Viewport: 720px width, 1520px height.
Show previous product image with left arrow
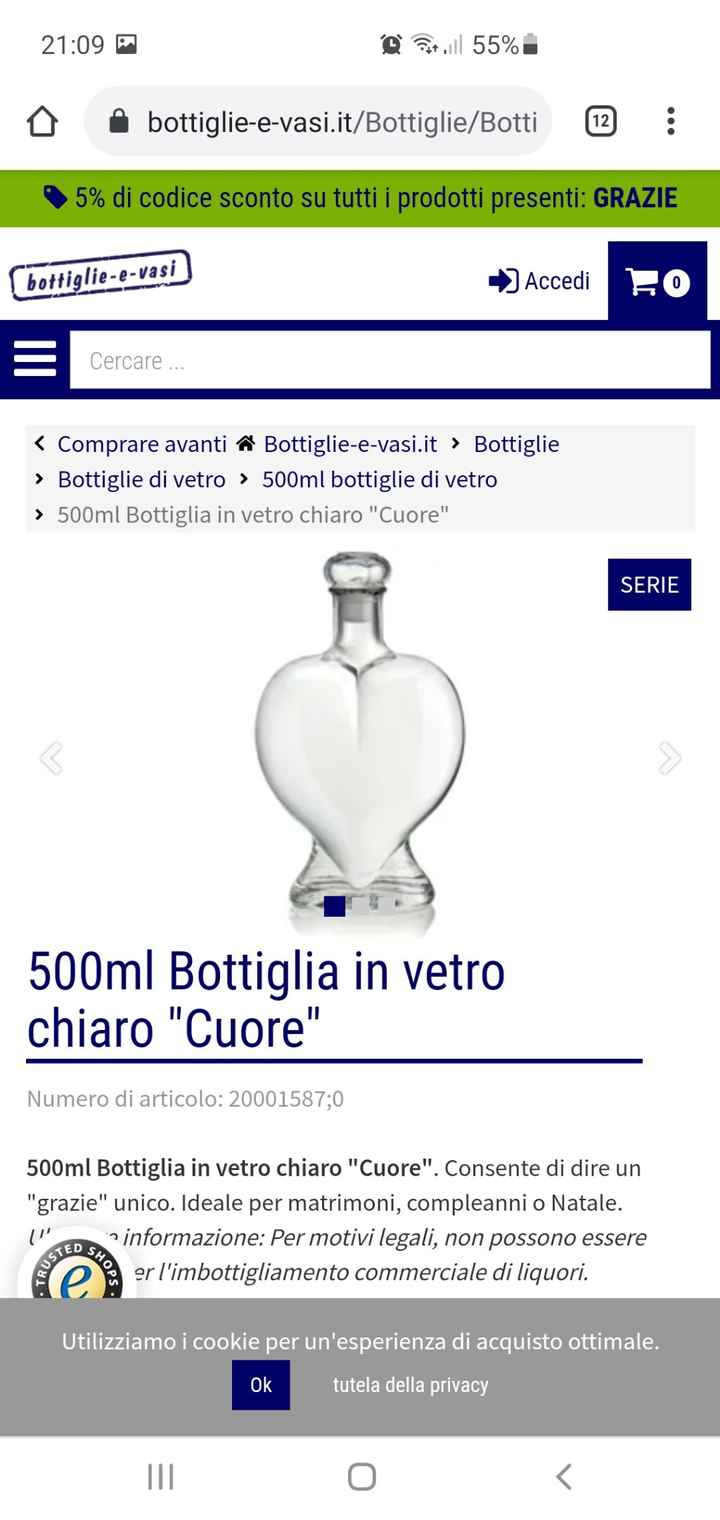(52, 757)
